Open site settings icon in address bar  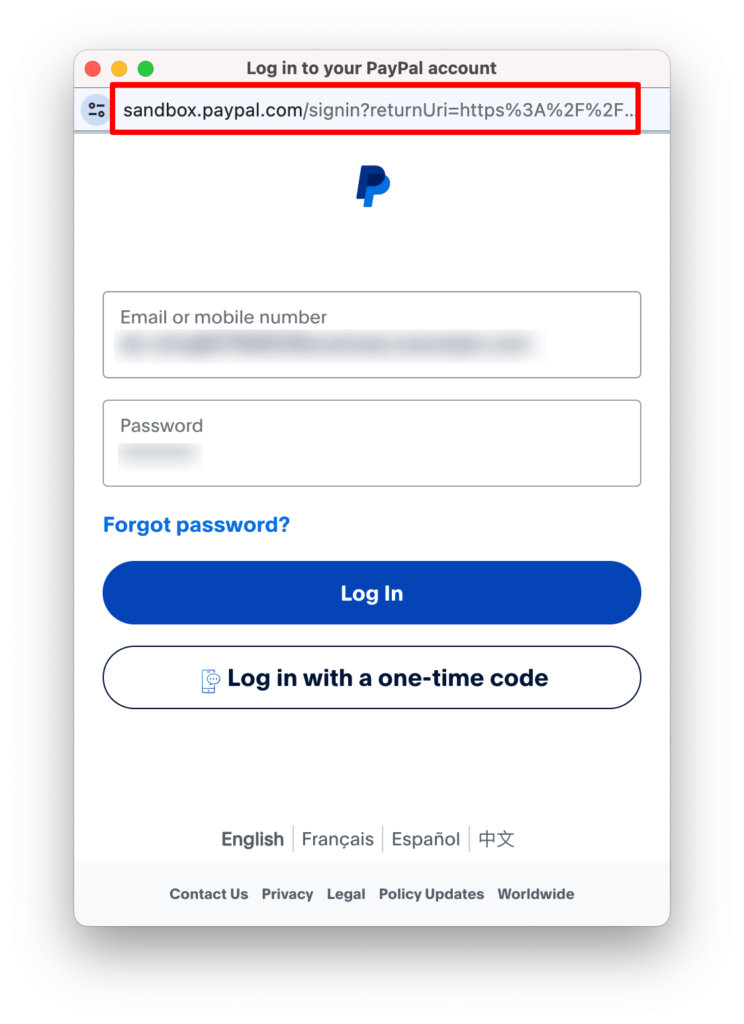96,110
